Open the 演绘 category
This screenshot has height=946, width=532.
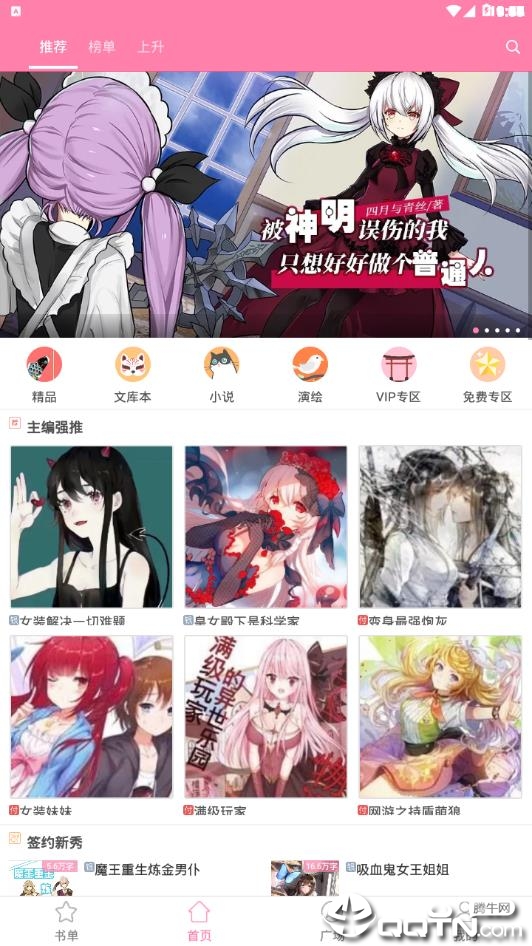click(x=310, y=375)
